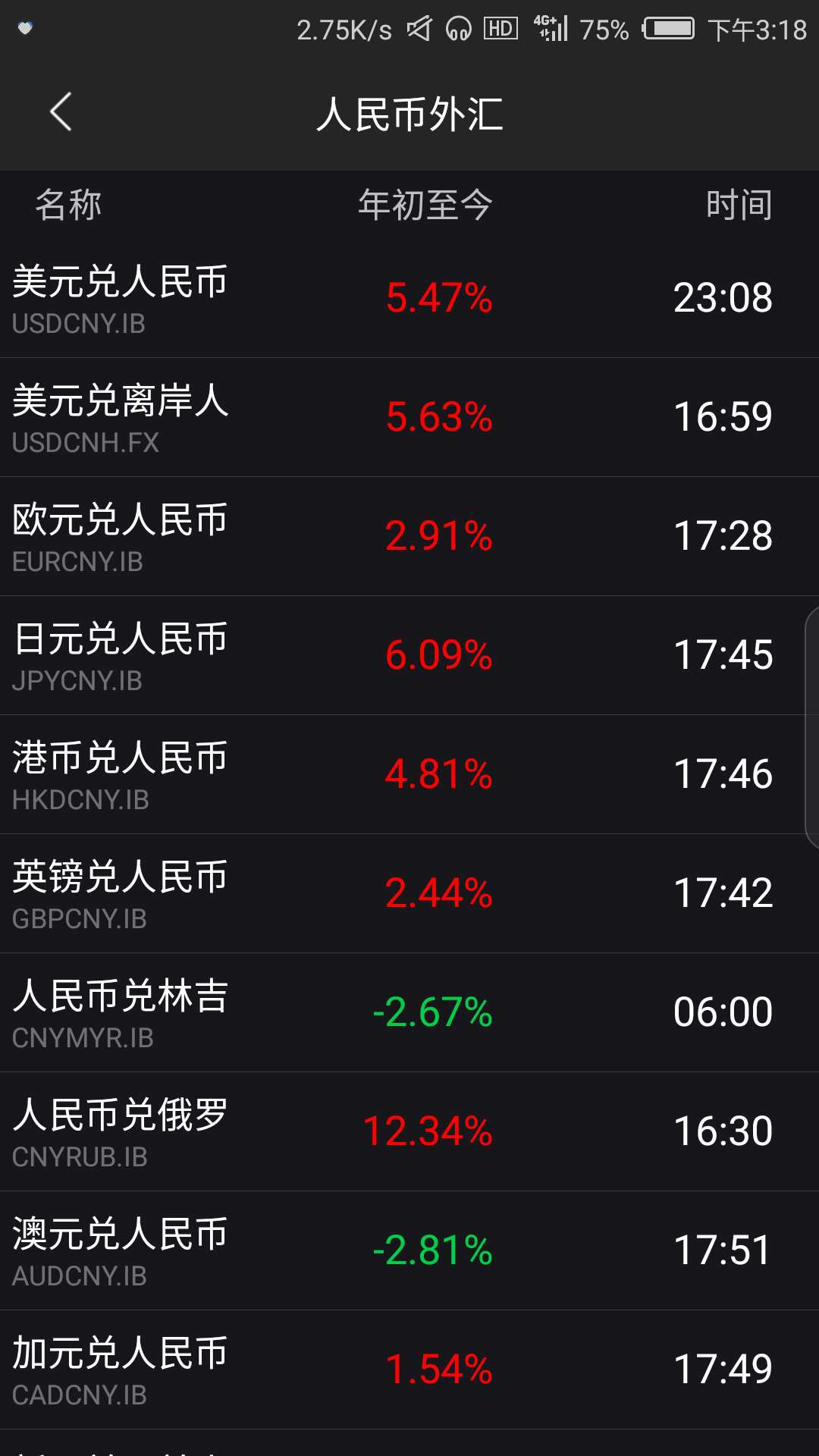Image resolution: width=819 pixels, height=1456 pixels.
Task: View 欧元兑人民币 EURCNY.IB details
Action: coord(409,536)
